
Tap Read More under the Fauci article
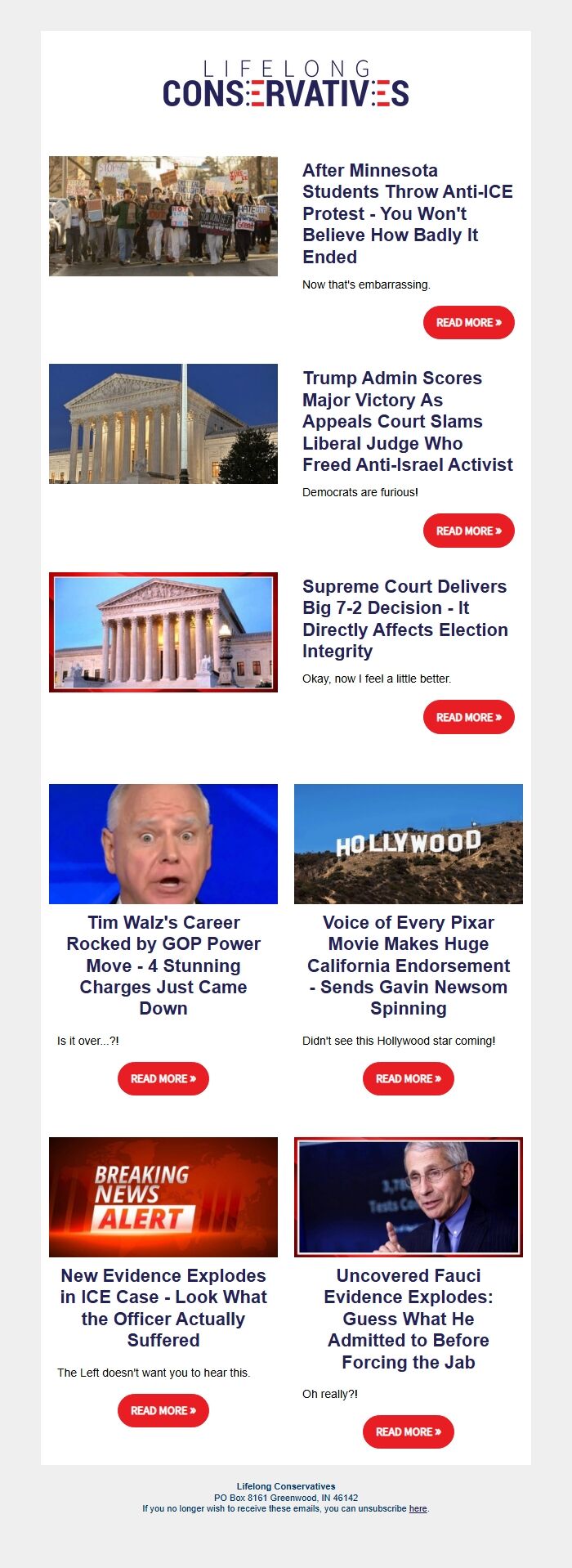(x=408, y=1431)
